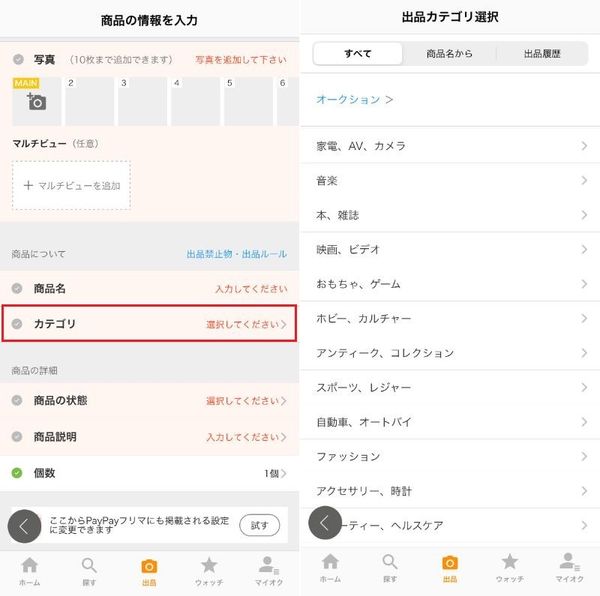This screenshot has width=600, height=596.
Task: Open the おもちゃ、ゲーム category
Action: pyautogui.click(x=450, y=284)
